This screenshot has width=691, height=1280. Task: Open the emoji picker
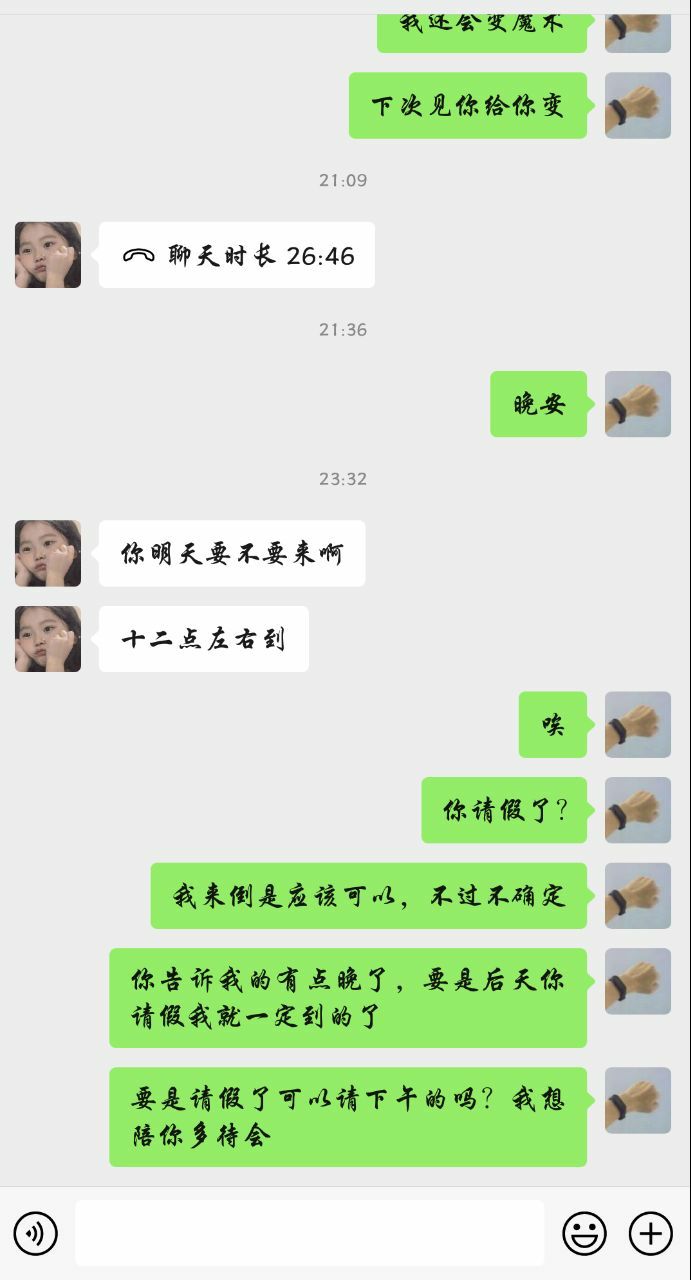coord(584,1233)
